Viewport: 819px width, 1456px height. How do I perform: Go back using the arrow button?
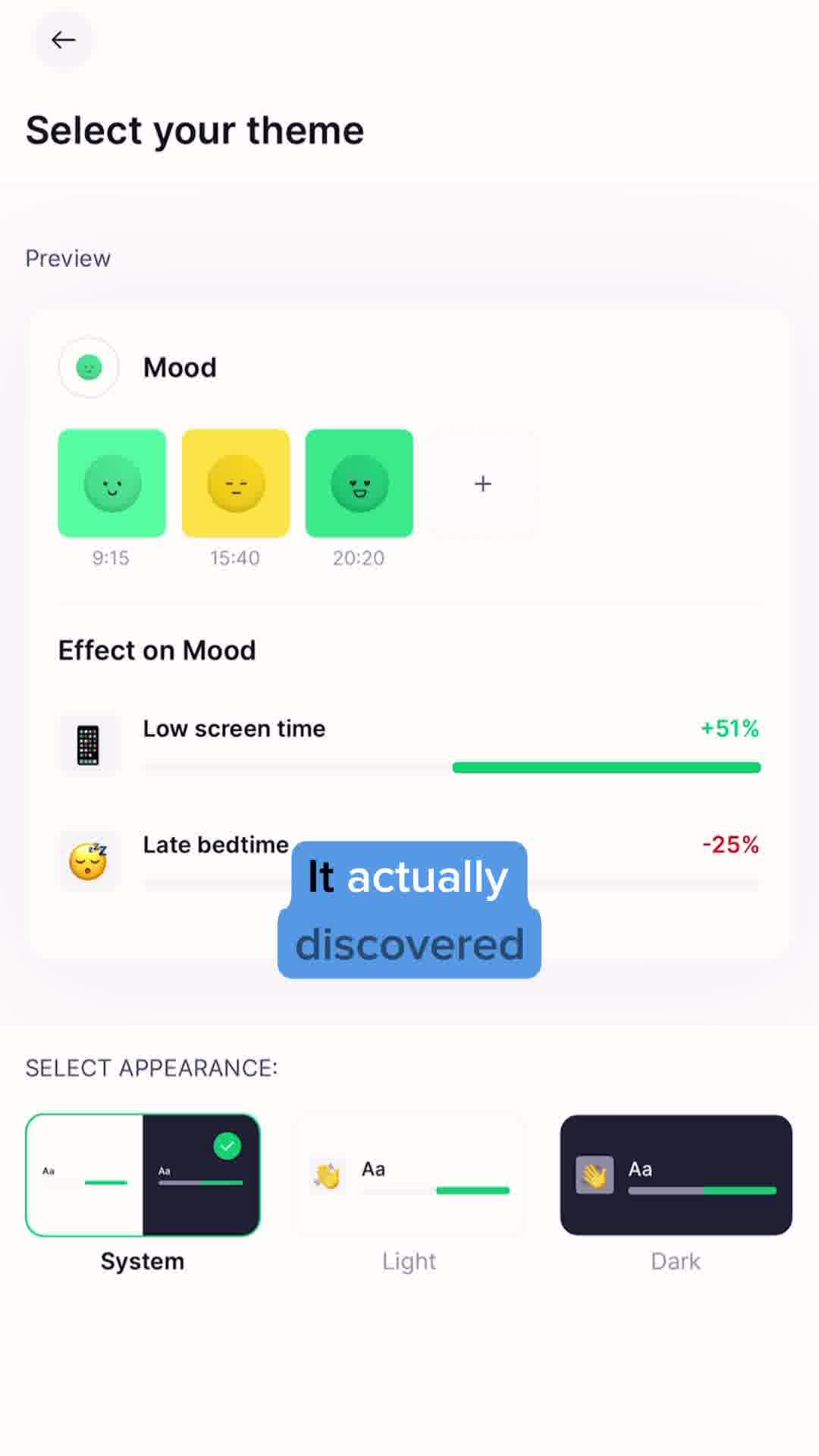click(x=63, y=39)
